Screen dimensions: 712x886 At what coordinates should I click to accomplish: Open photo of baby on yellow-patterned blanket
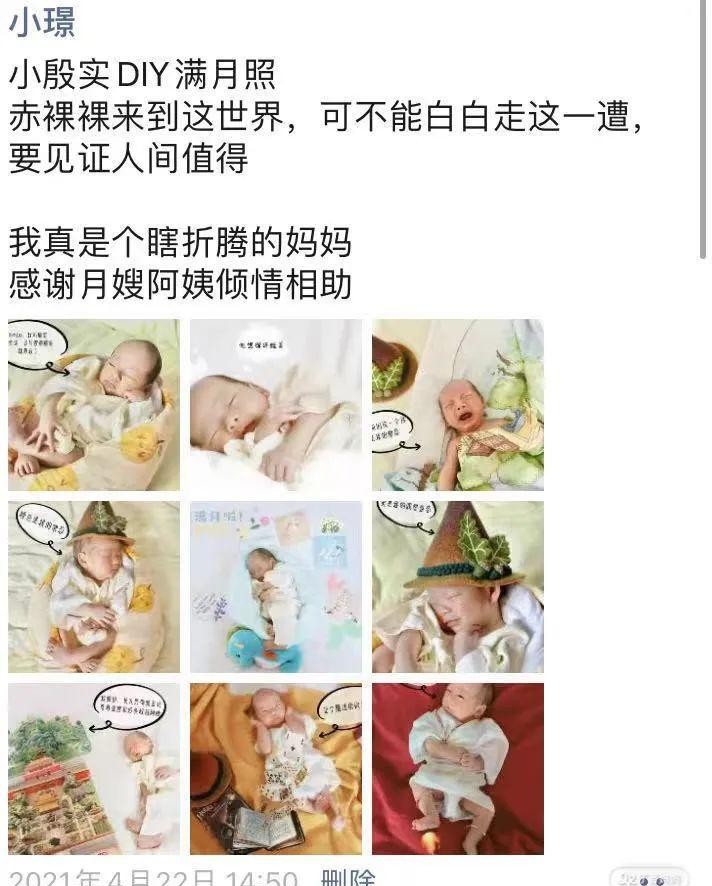pyautogui.click(x=94, y=405)
